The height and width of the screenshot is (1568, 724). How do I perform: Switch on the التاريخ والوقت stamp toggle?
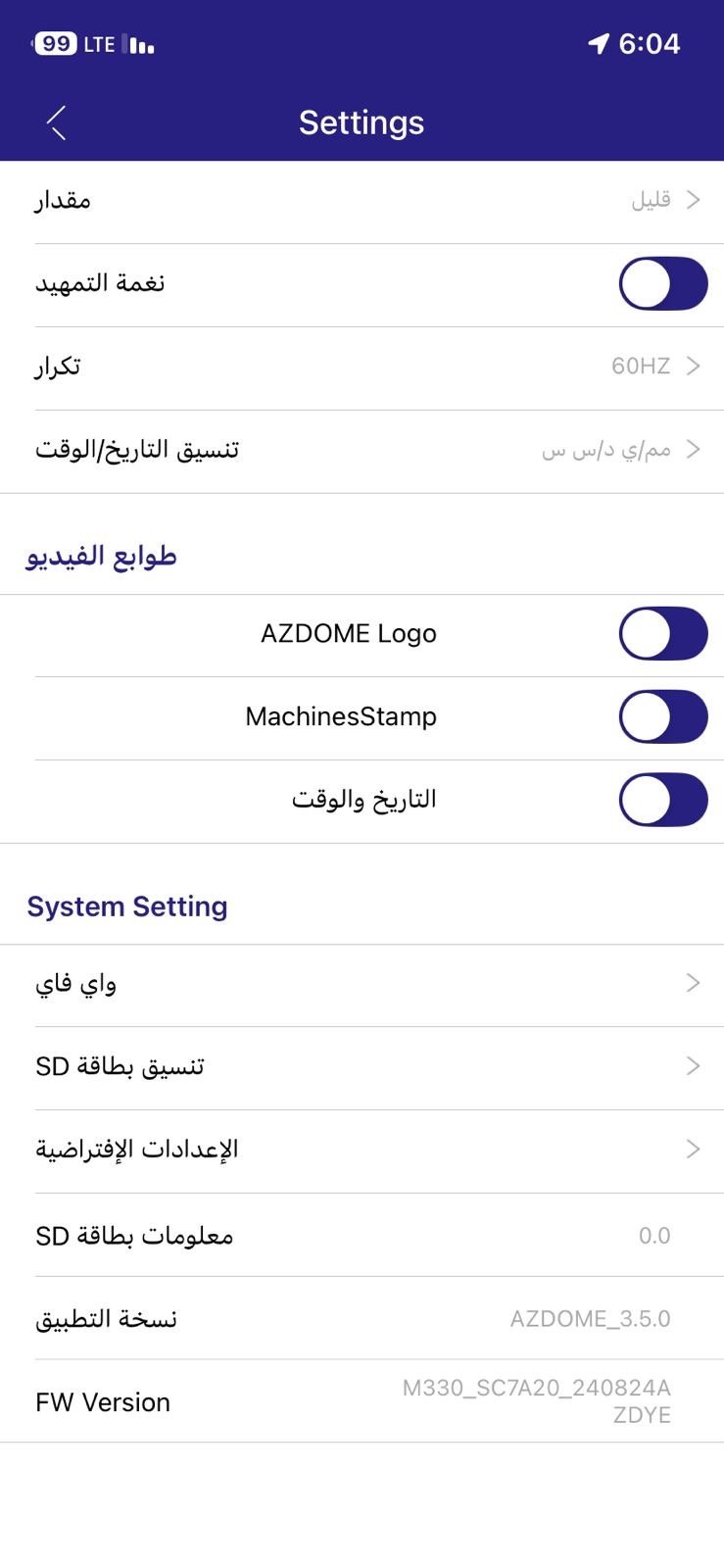point(662,800)
